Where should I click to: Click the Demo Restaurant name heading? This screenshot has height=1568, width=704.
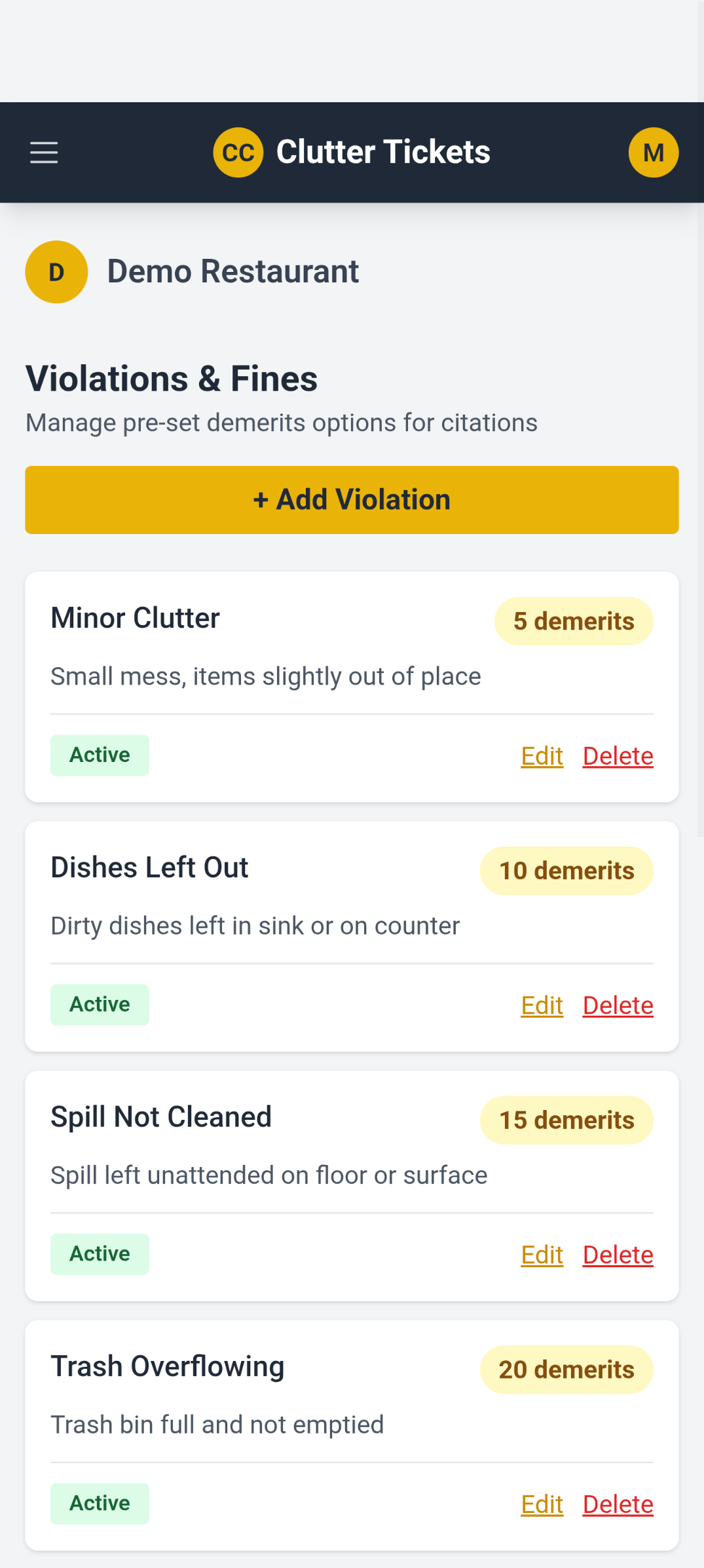(233, 271)
